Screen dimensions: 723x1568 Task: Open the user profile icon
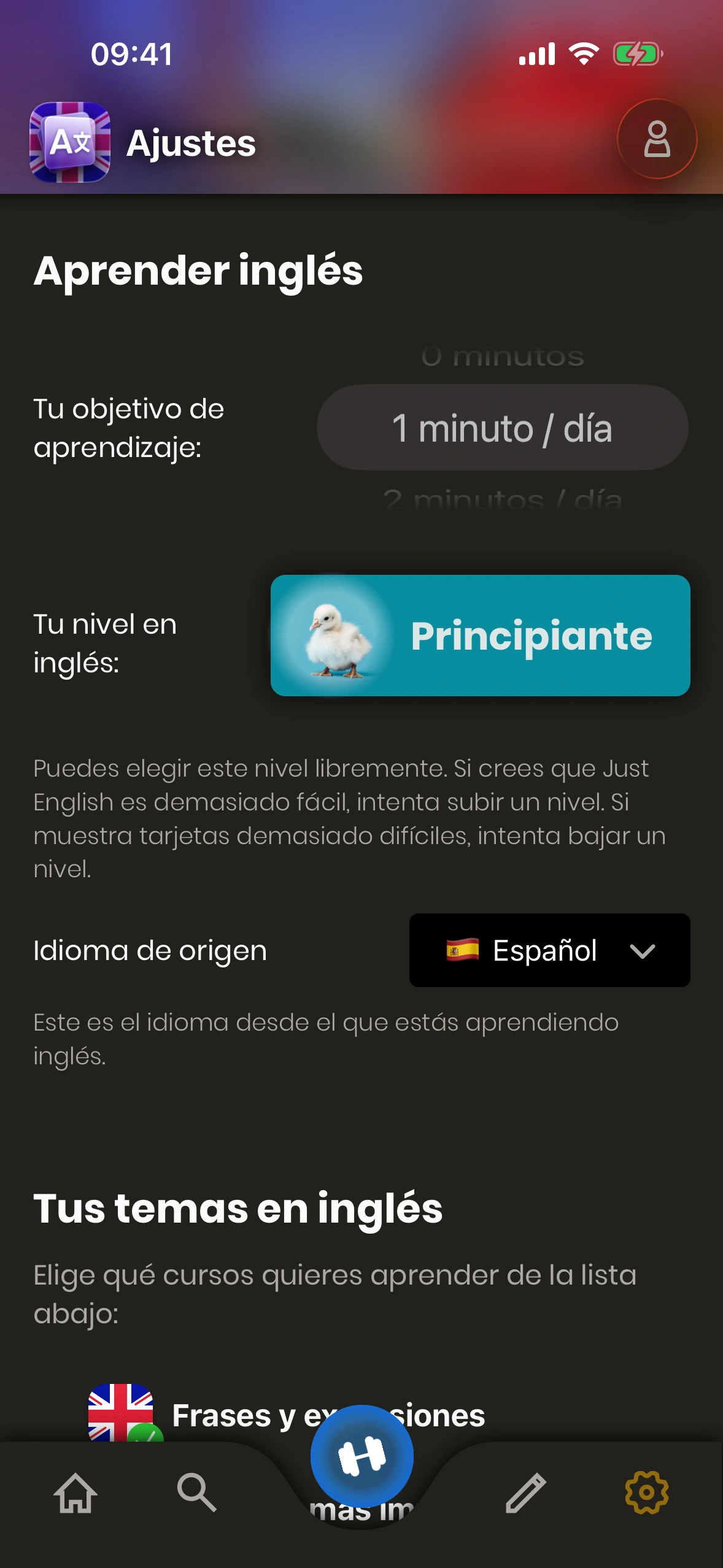tap(657, 139)
